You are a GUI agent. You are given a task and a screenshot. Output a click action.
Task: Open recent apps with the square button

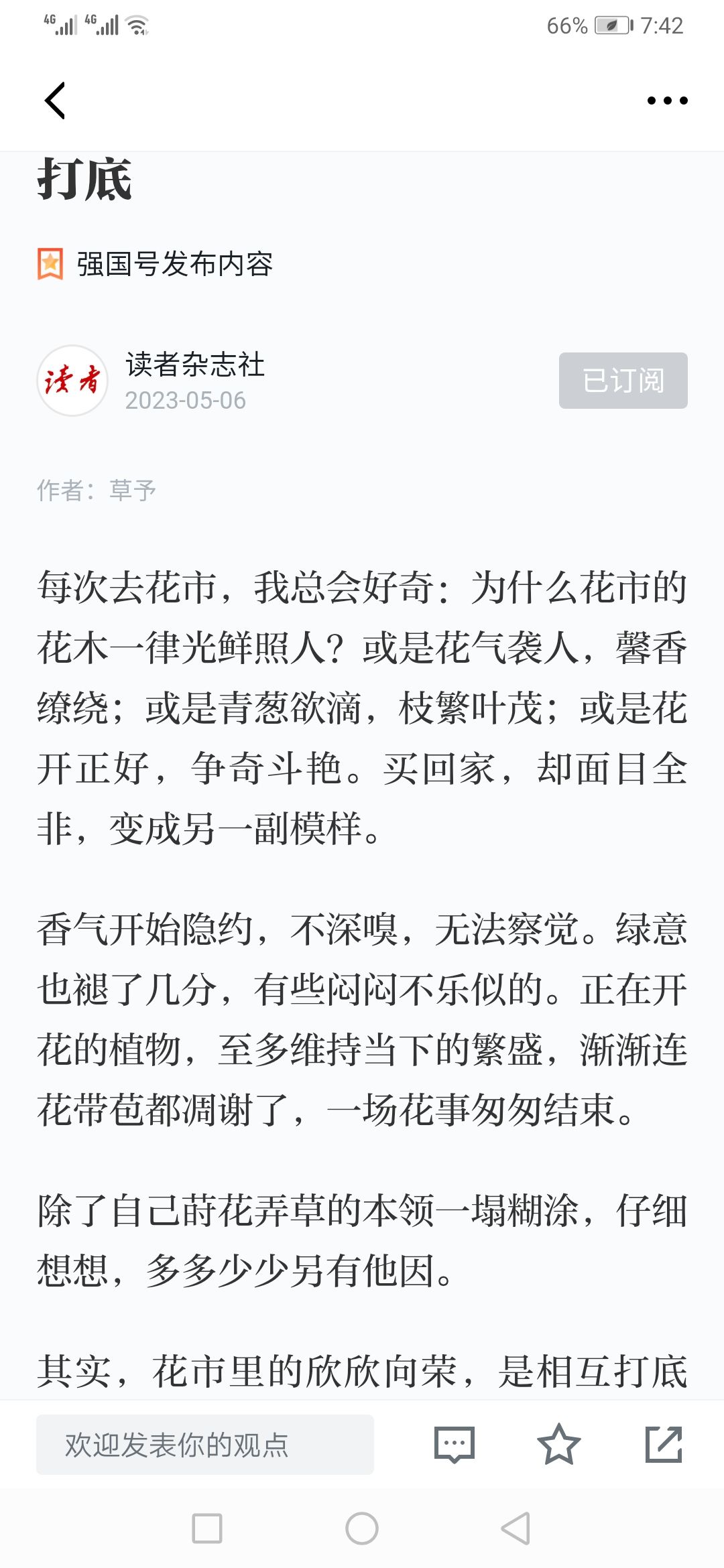(207, 1528)
